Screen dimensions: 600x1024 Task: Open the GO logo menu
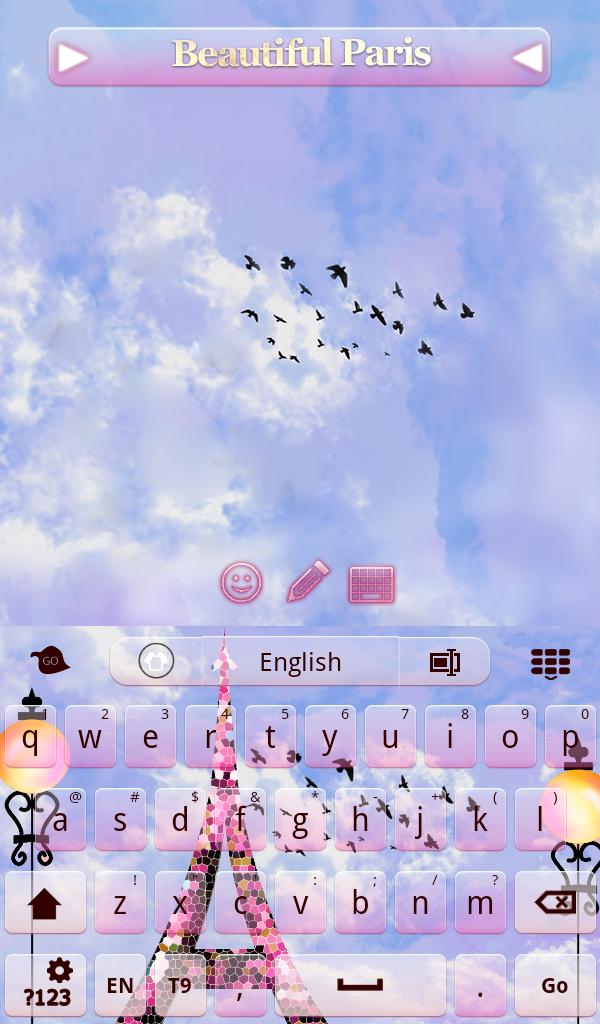[50, 660]
